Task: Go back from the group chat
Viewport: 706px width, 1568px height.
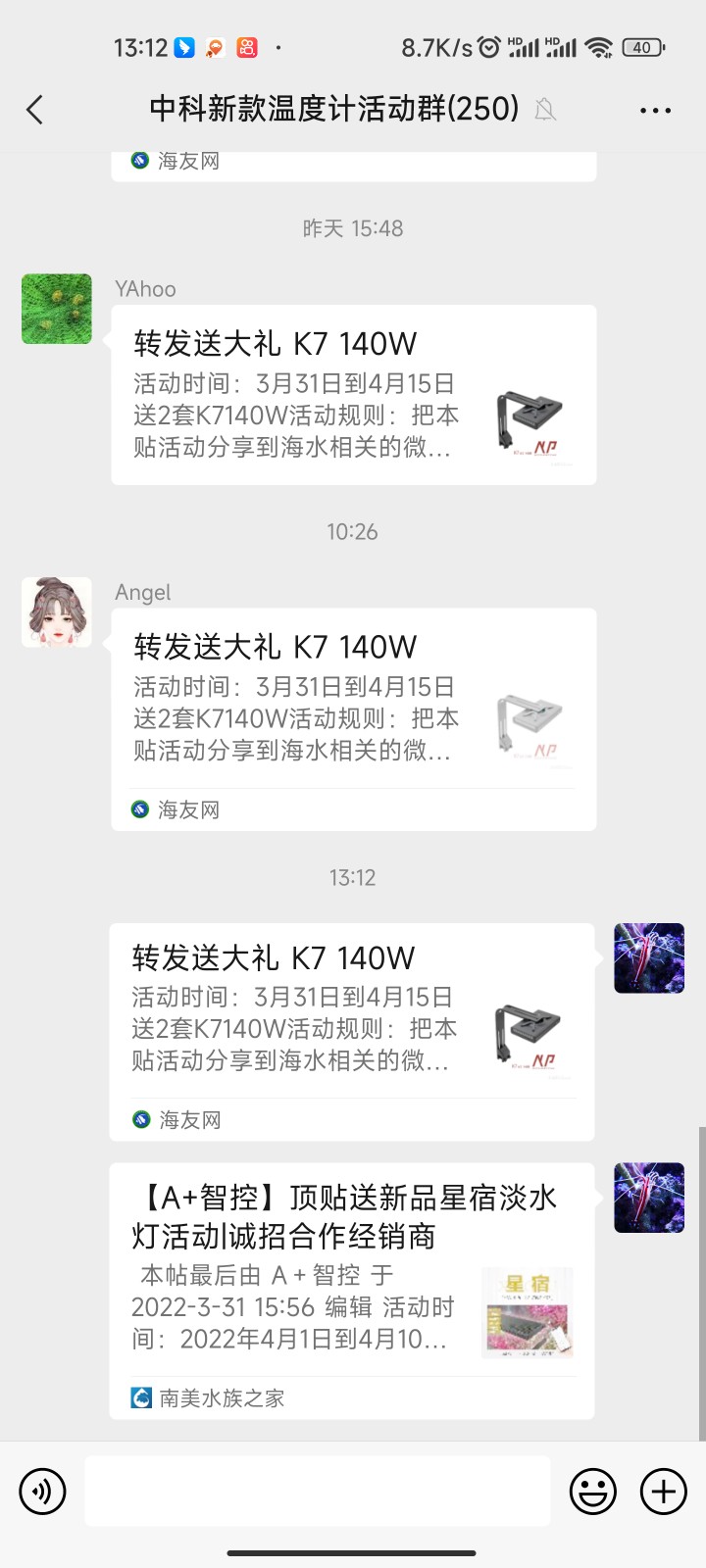Action: pyautogui.click(x=35, y=110)
